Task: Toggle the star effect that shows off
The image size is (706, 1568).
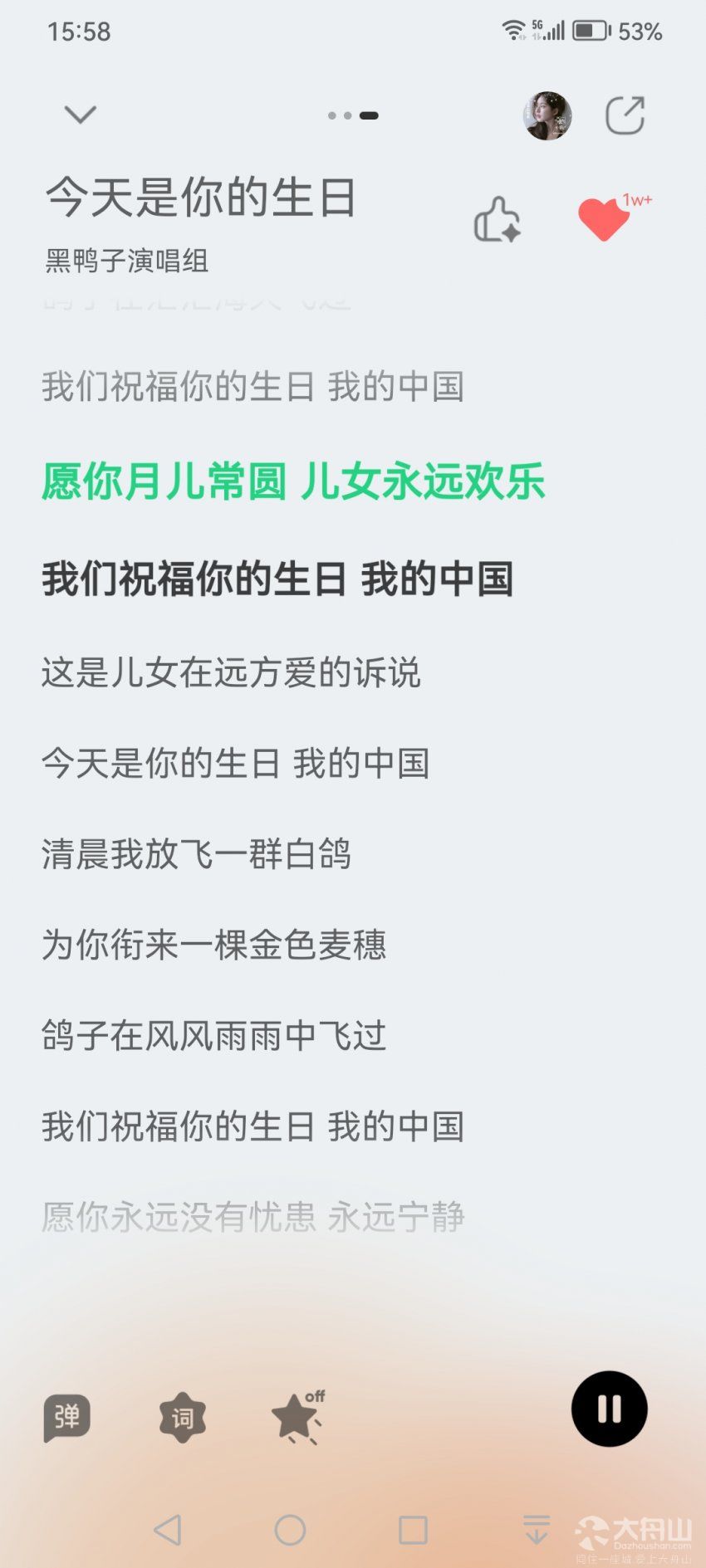Action: point(297,1416)
